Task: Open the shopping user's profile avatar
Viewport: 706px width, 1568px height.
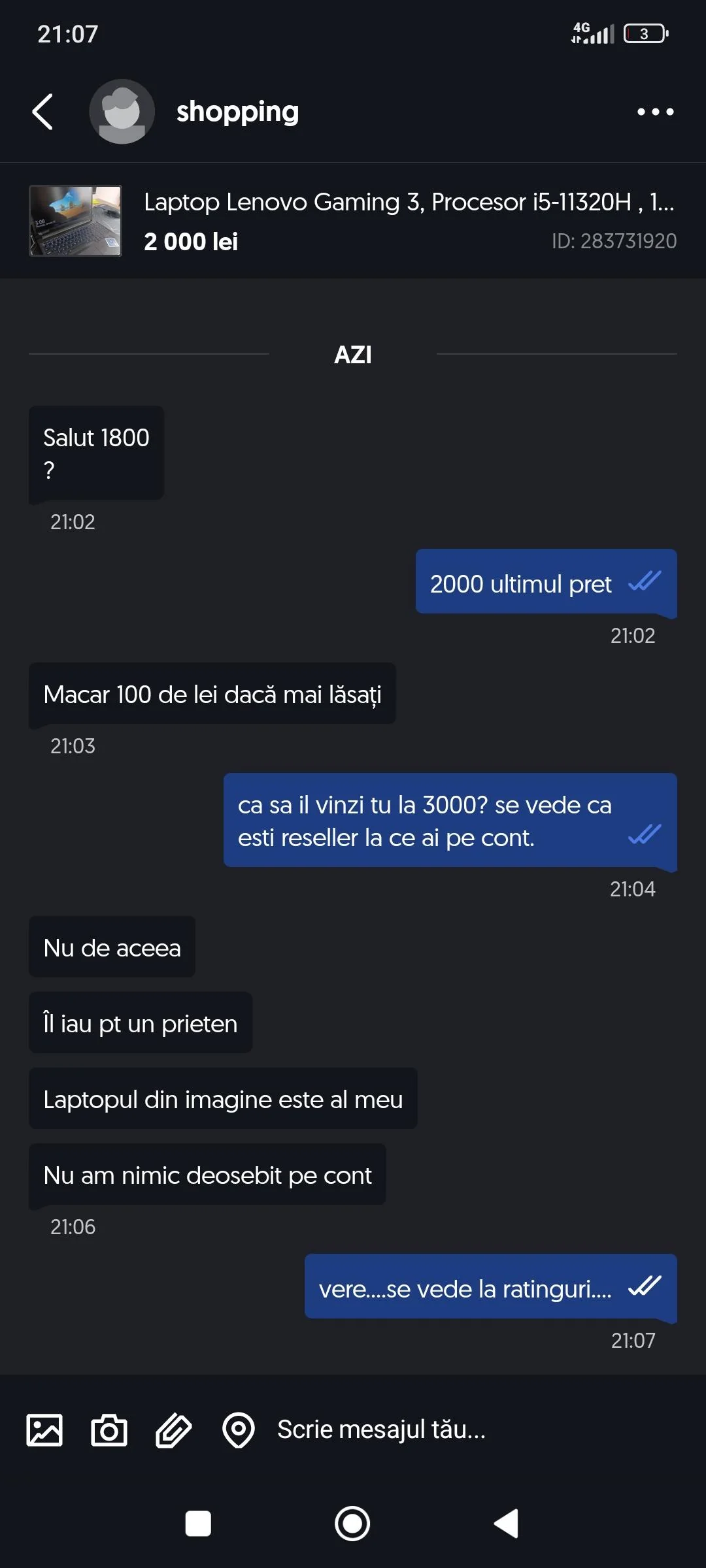Action: [x=122, y=112]
